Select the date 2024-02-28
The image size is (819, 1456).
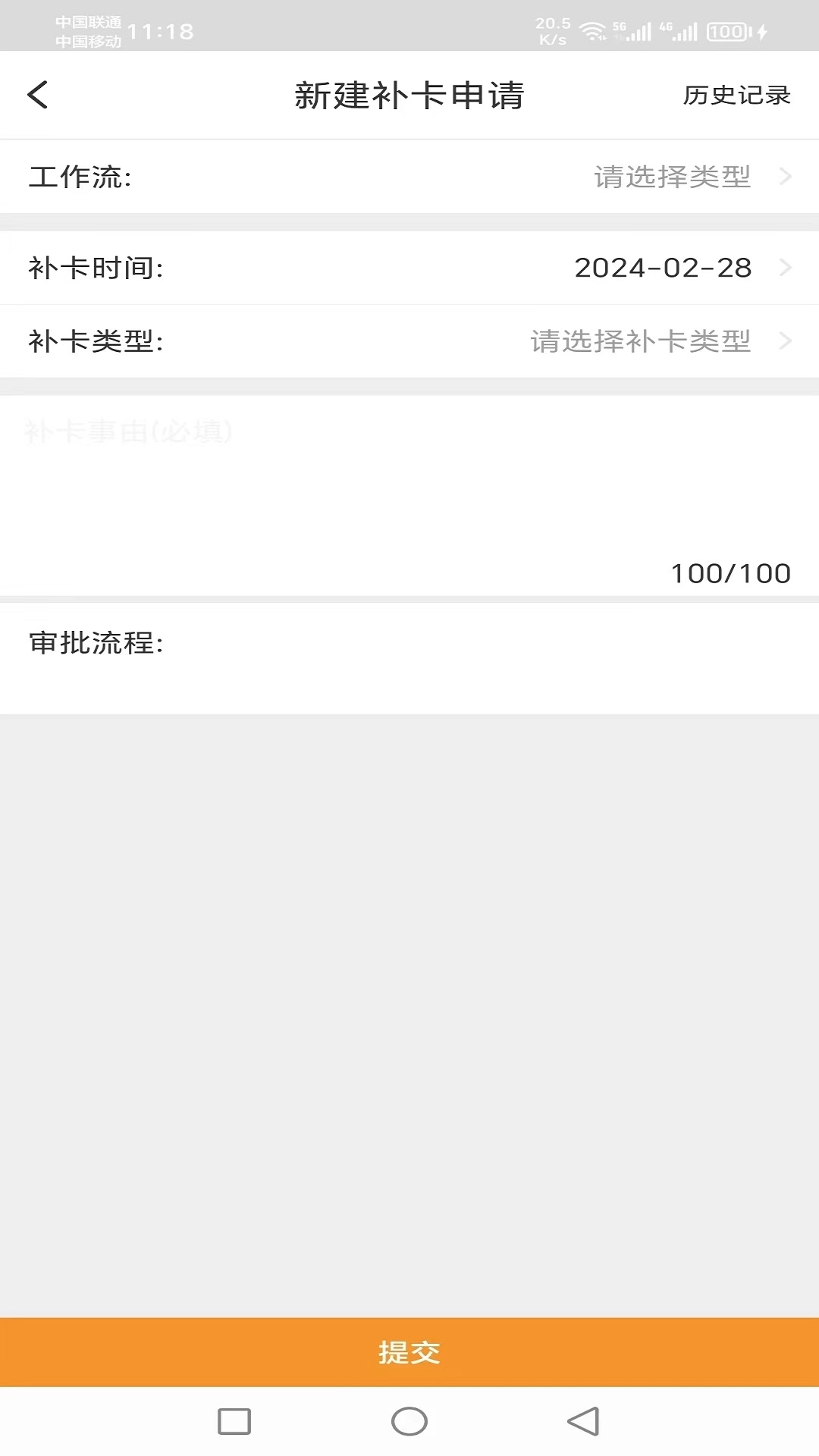661,268
